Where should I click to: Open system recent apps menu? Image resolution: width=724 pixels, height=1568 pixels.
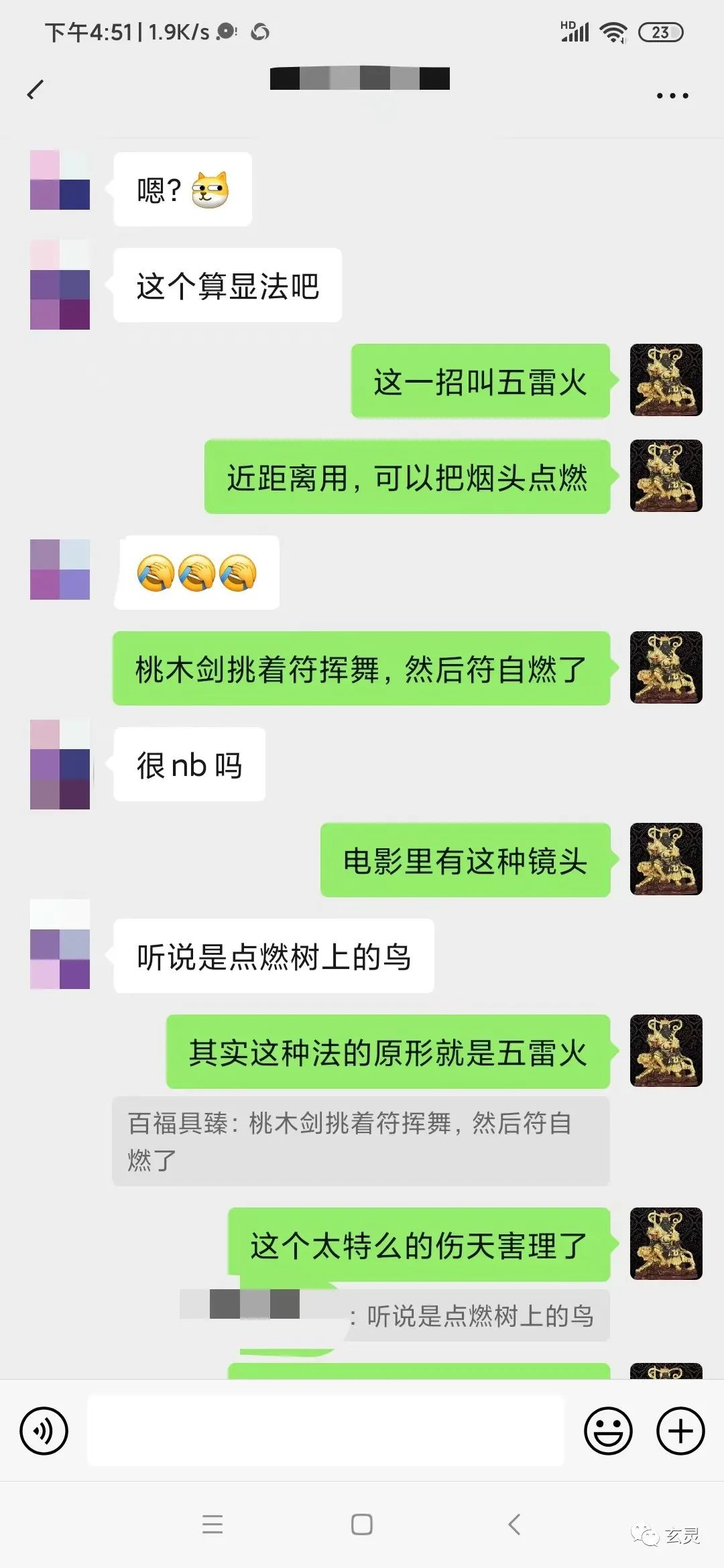[212, 1524]
